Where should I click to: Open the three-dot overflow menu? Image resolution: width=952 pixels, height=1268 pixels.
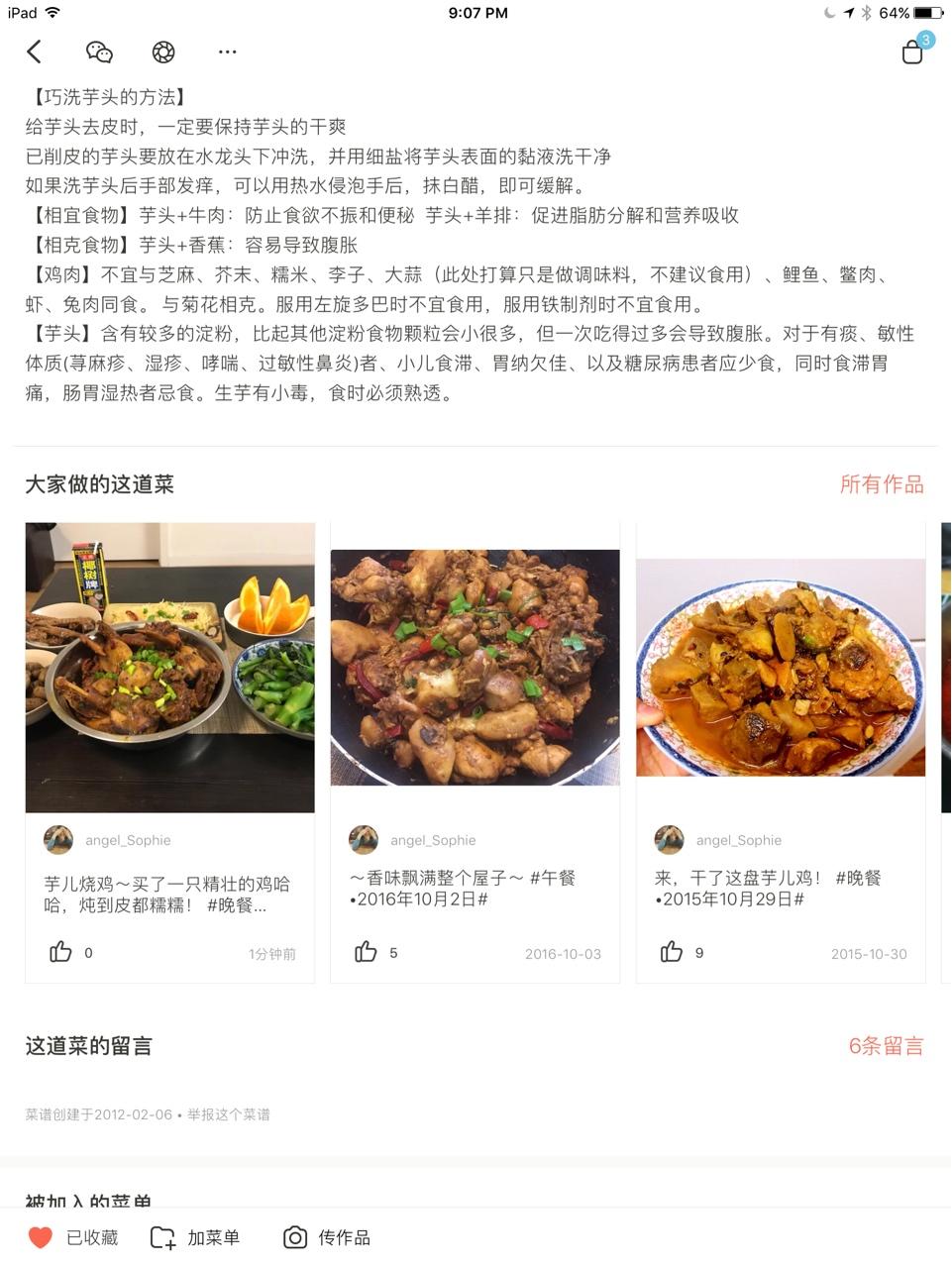(x=228, y=52)
